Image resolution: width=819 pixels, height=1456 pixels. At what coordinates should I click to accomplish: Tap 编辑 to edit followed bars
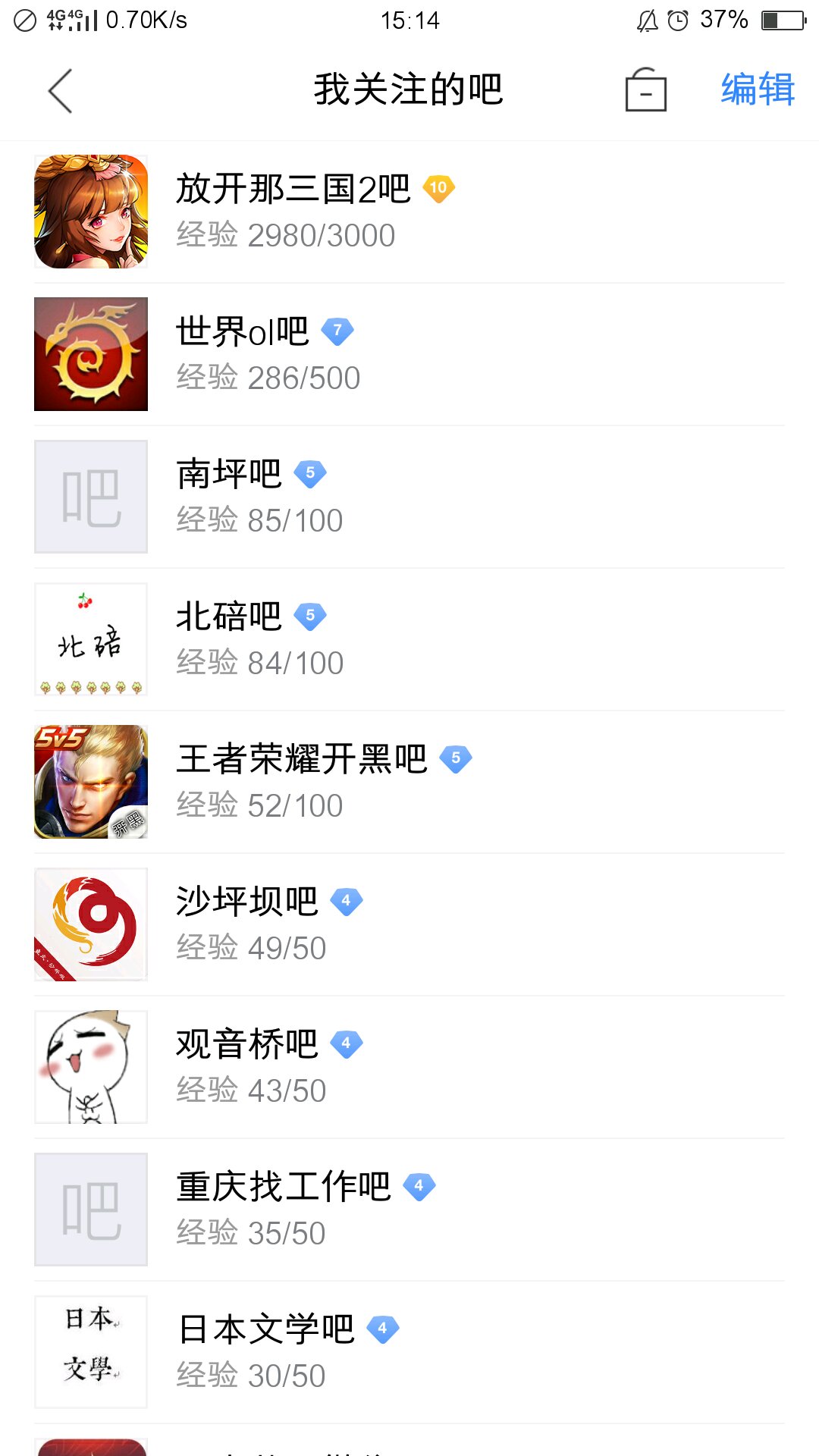coord(757,89)
